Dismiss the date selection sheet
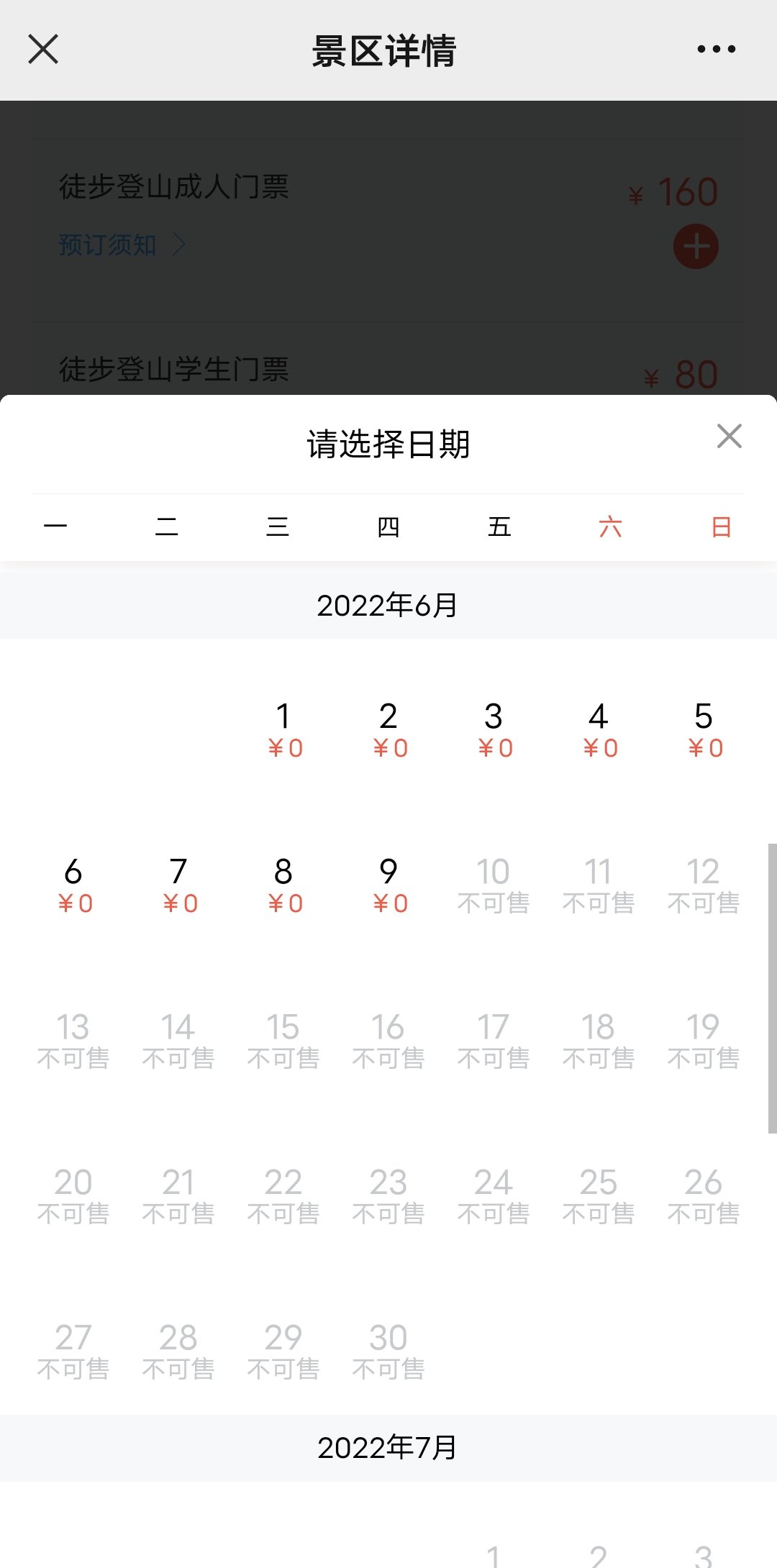Screen dimensions: 777x1568 click(x=729, y=437)
